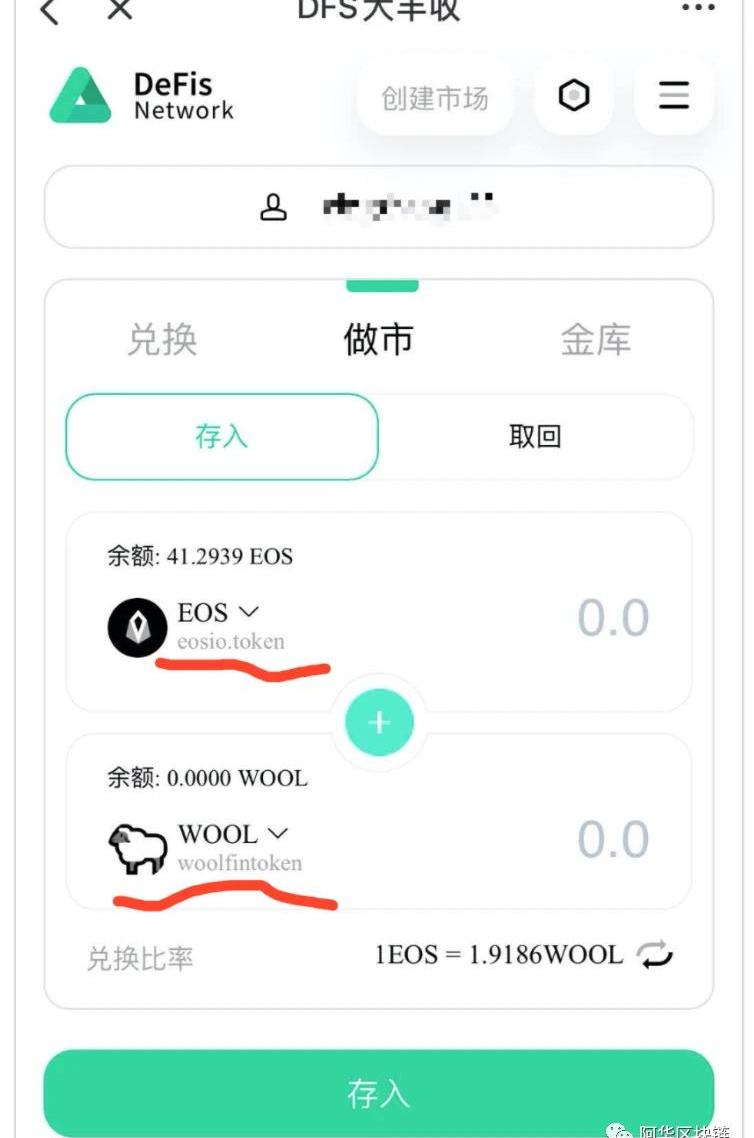Switch to the 取回 segment
Screen dimensions: 754x1138
click(x=535, y=437)
